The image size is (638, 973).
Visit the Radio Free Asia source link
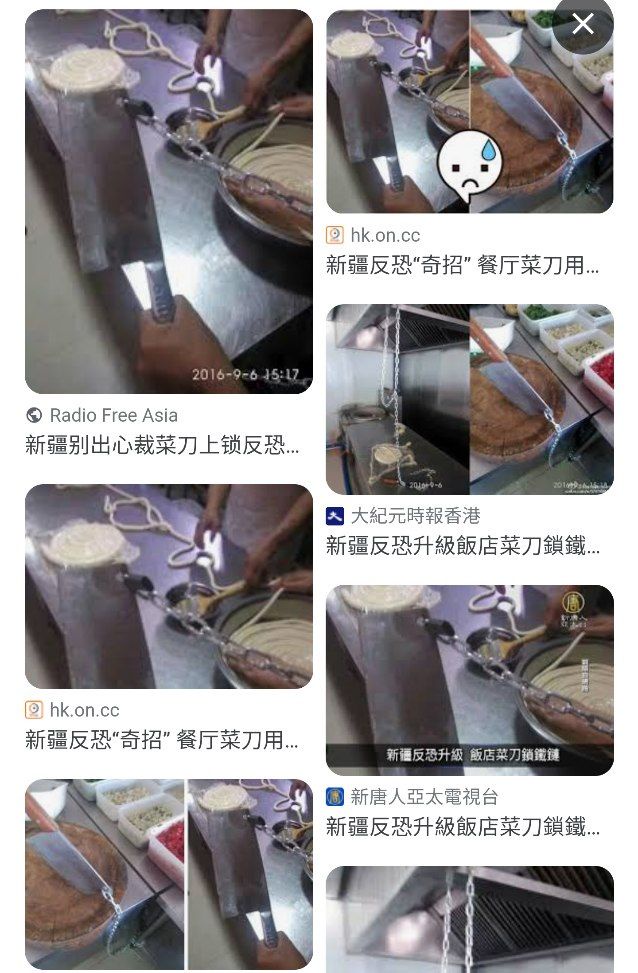pyautogui.click(x=113, y=415)
